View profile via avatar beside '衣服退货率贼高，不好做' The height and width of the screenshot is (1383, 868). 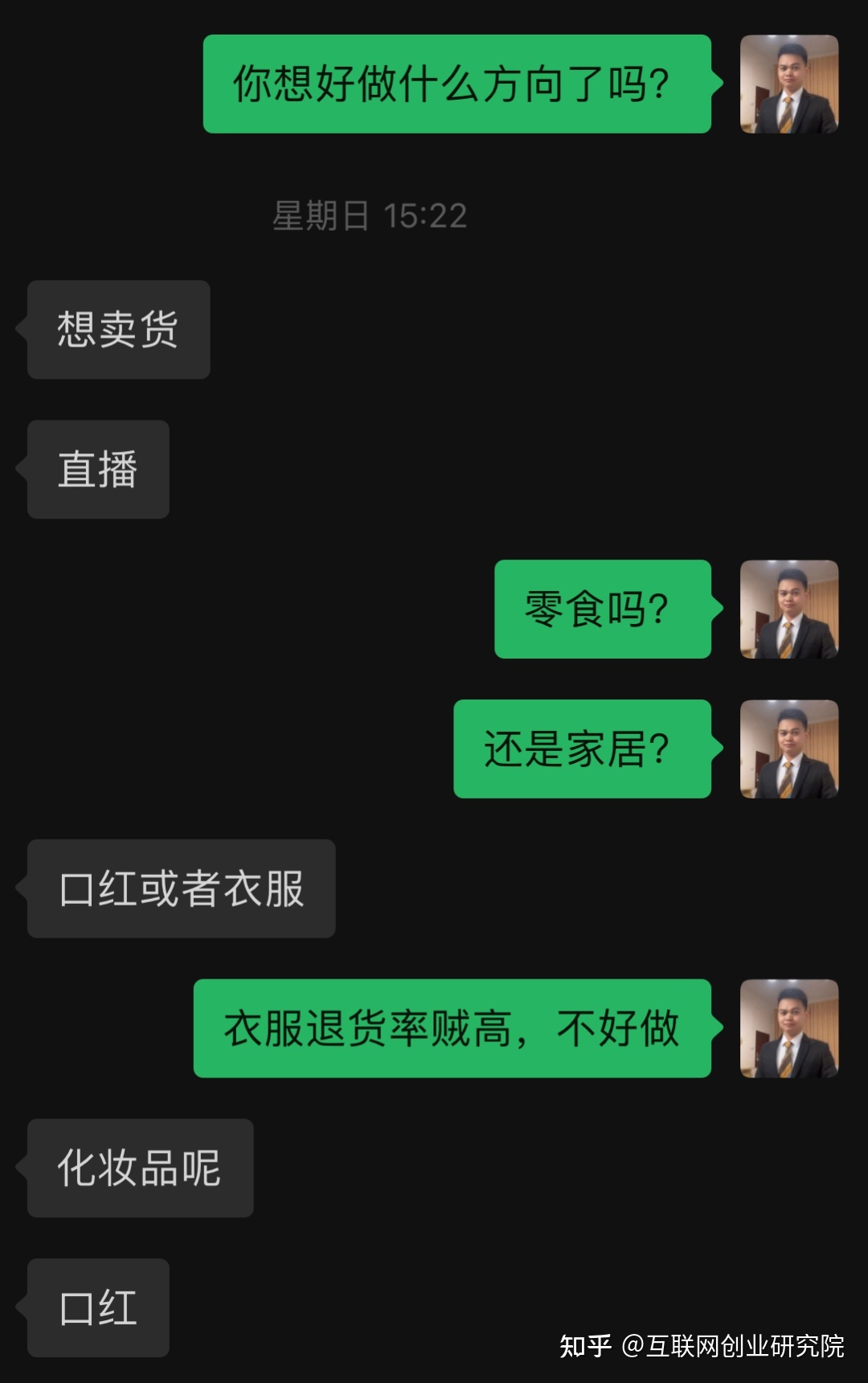(788, 1028)
